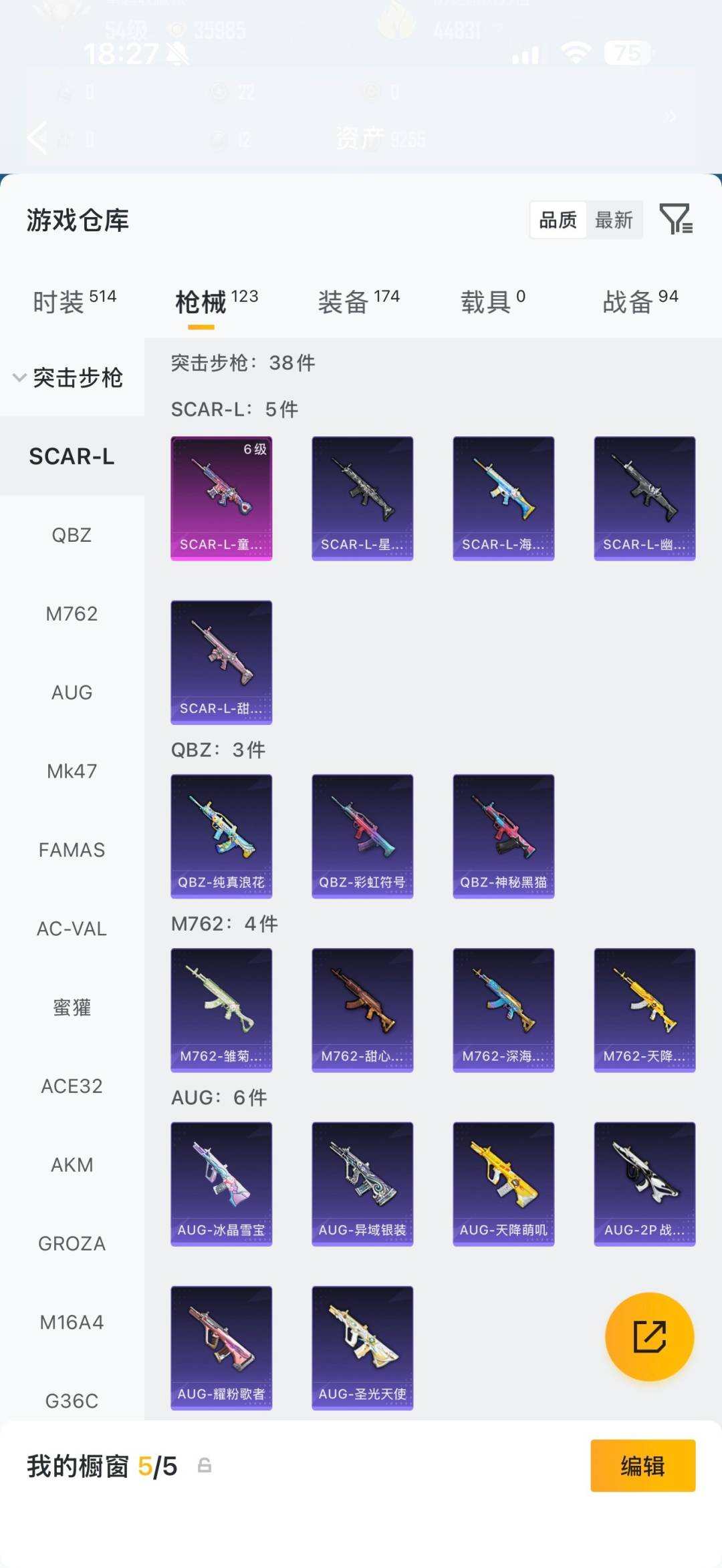This screenshot has width=722, height=1568.
Task: Switch sorting to 最新
Action: point(614,220)
